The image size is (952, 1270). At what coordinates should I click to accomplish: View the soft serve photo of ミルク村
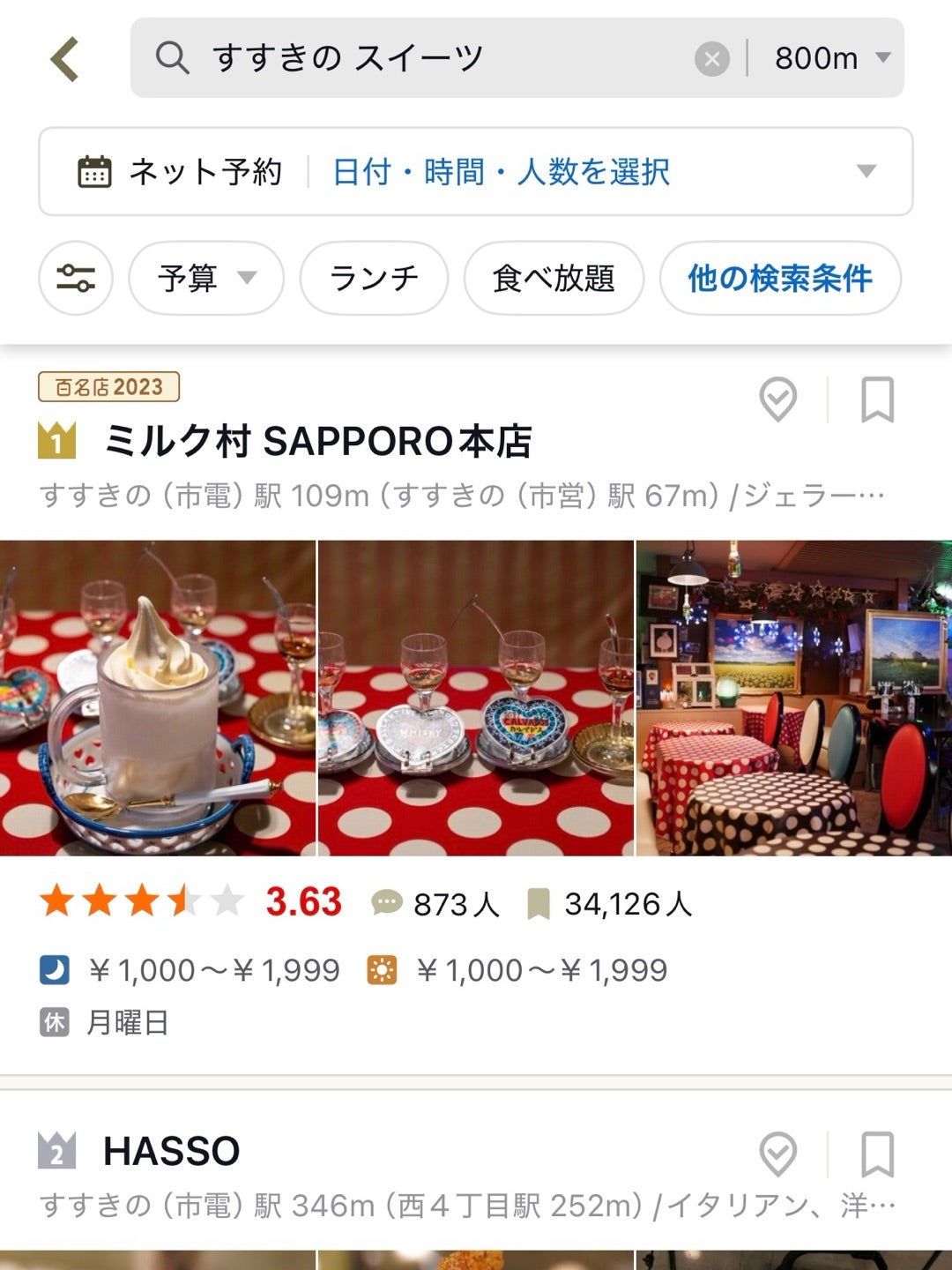click(x=157, y=698)
